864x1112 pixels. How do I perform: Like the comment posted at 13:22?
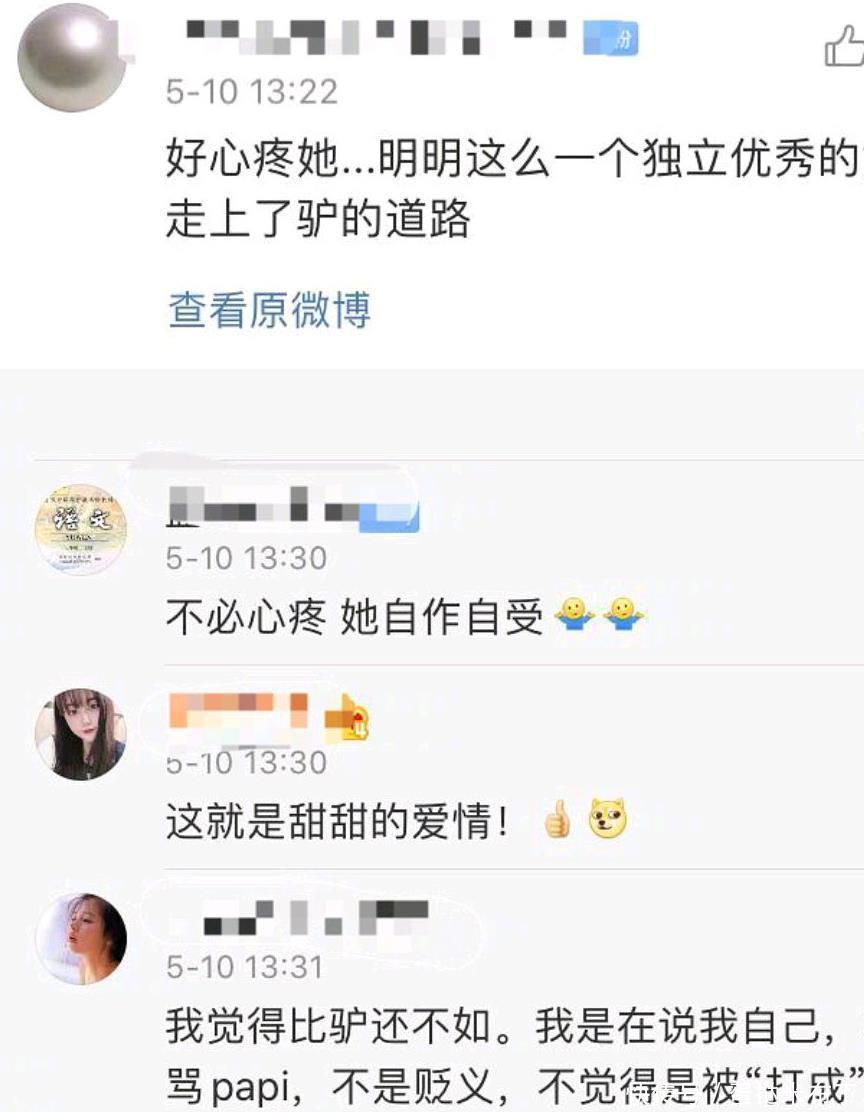[x=843, y=47]
